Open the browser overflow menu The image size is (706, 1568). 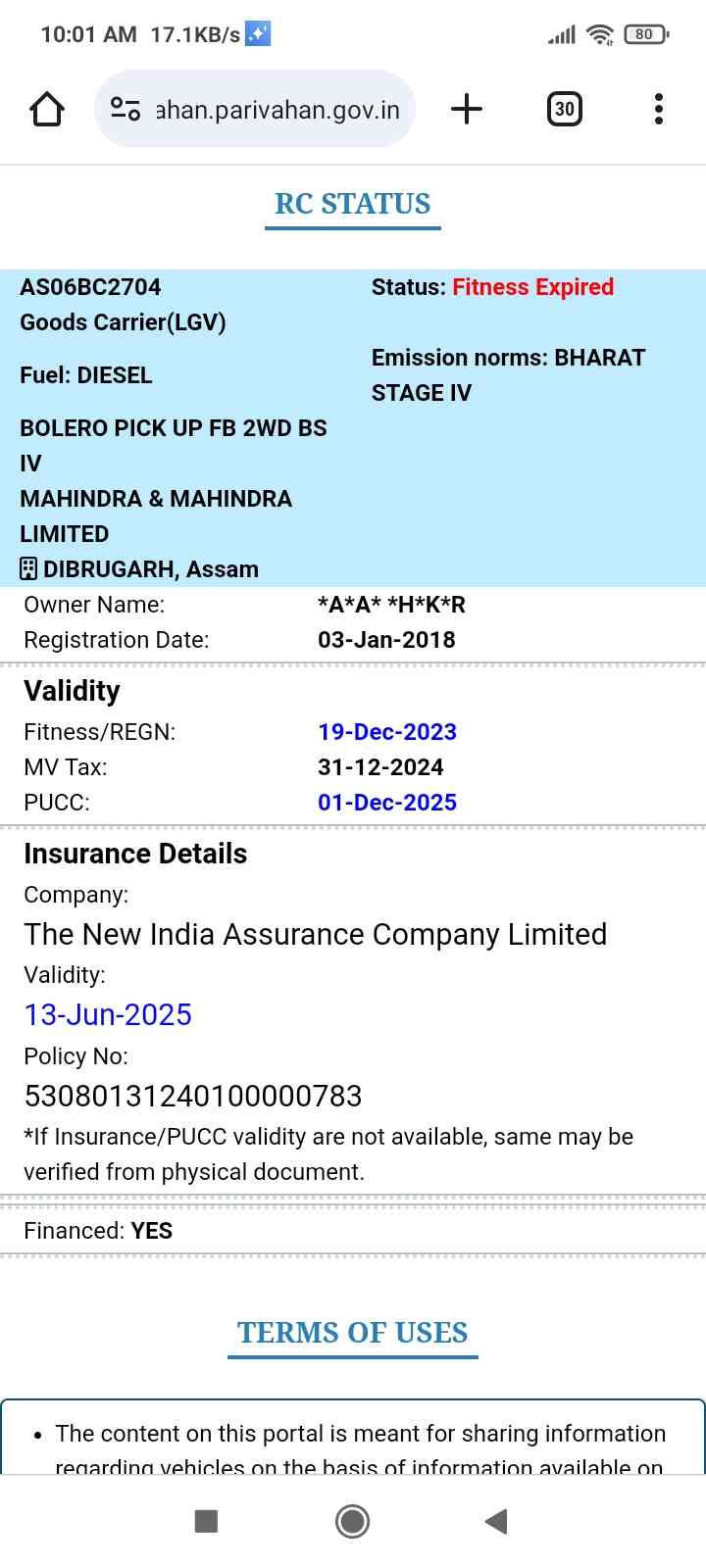click(x=659, y=109)
